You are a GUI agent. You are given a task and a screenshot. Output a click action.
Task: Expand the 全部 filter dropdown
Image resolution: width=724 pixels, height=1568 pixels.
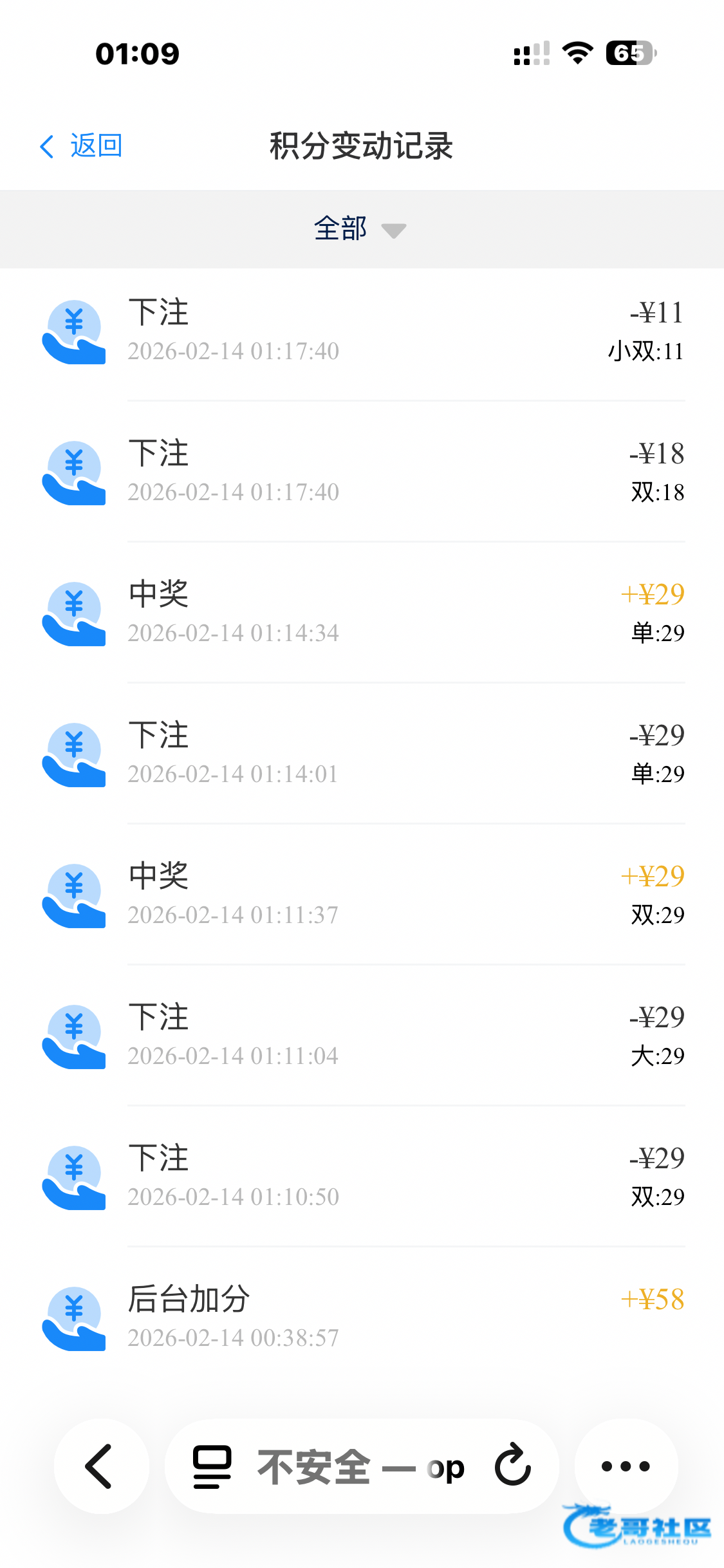[x=360, y=229]
